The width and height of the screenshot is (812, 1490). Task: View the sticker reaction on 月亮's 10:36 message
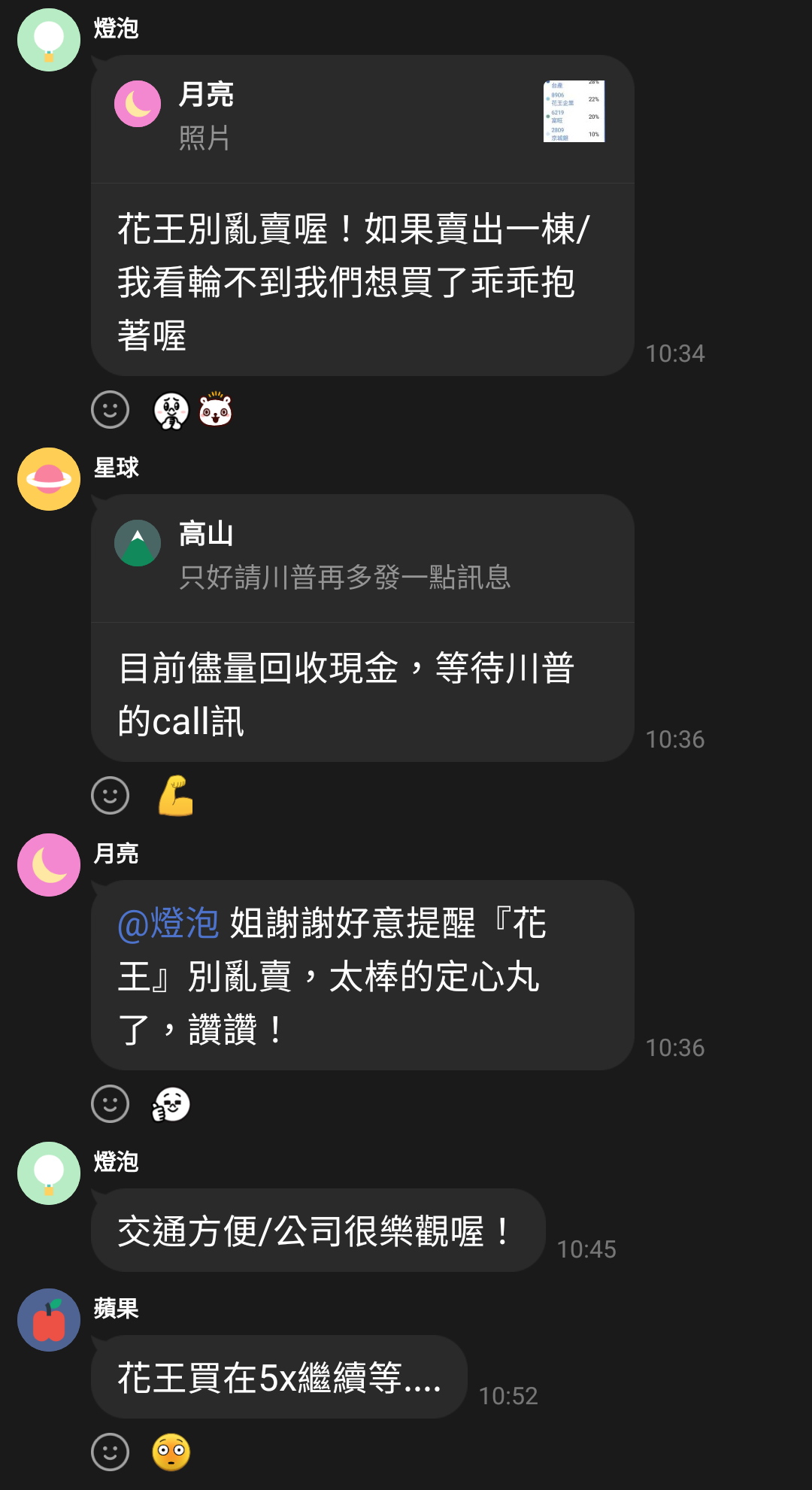[171, 1104]
